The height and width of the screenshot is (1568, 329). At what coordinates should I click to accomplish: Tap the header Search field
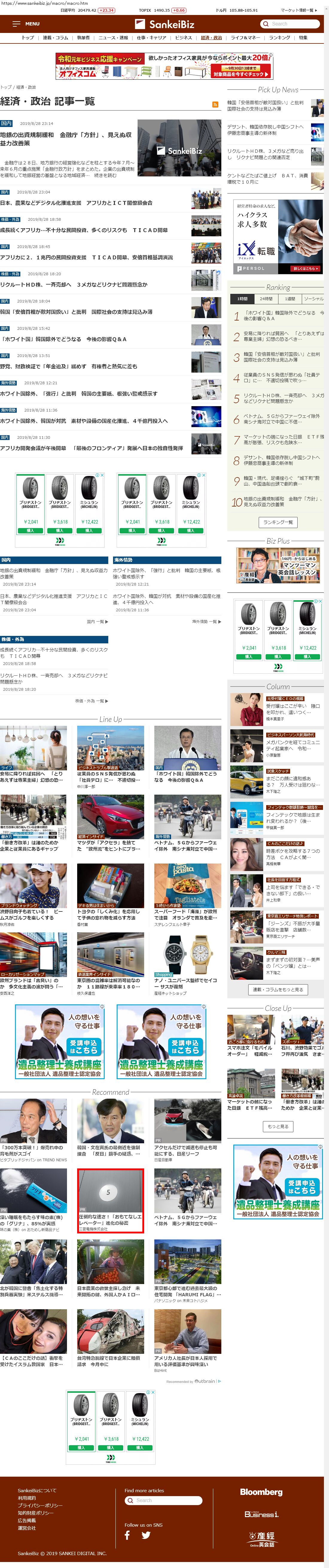point(290,24)
